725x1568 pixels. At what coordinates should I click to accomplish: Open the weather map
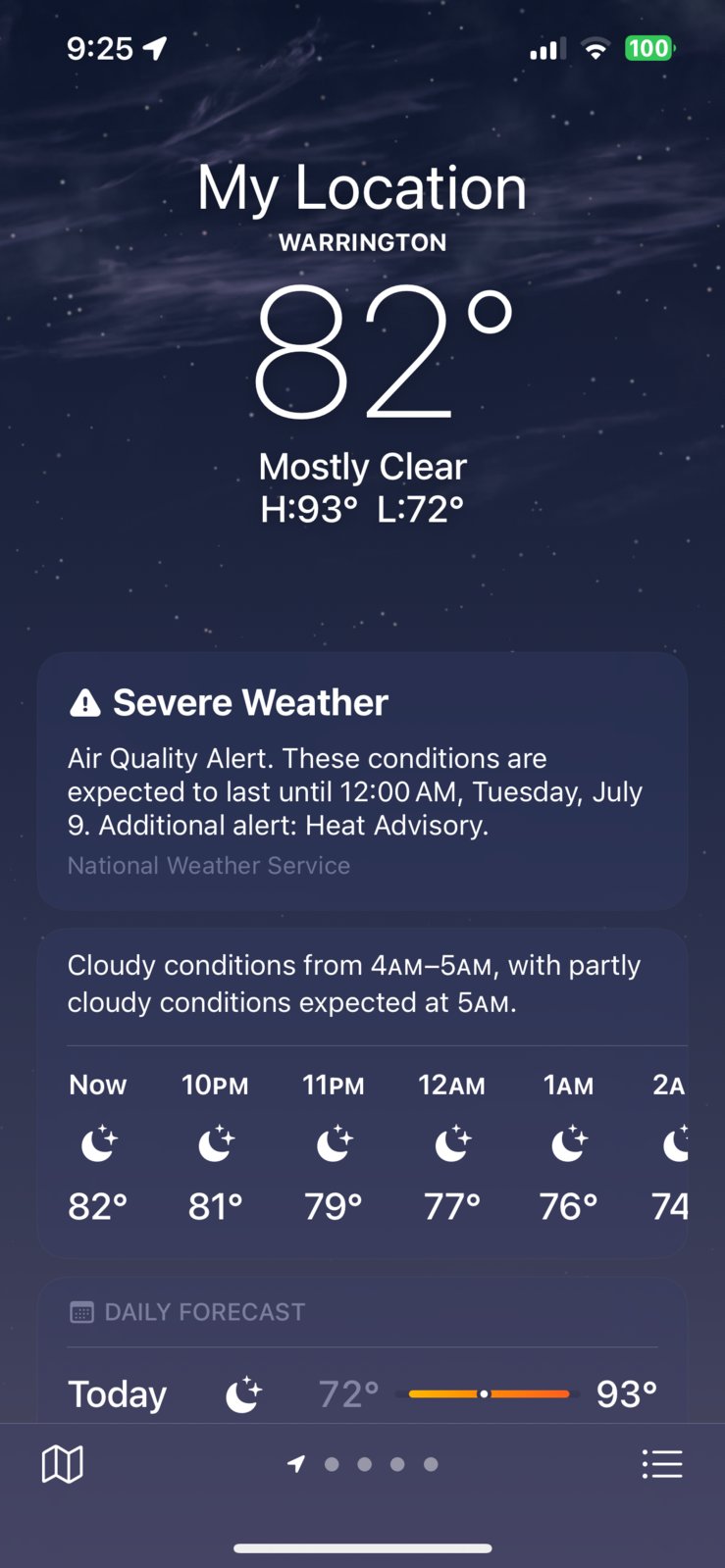(62, 1464)
